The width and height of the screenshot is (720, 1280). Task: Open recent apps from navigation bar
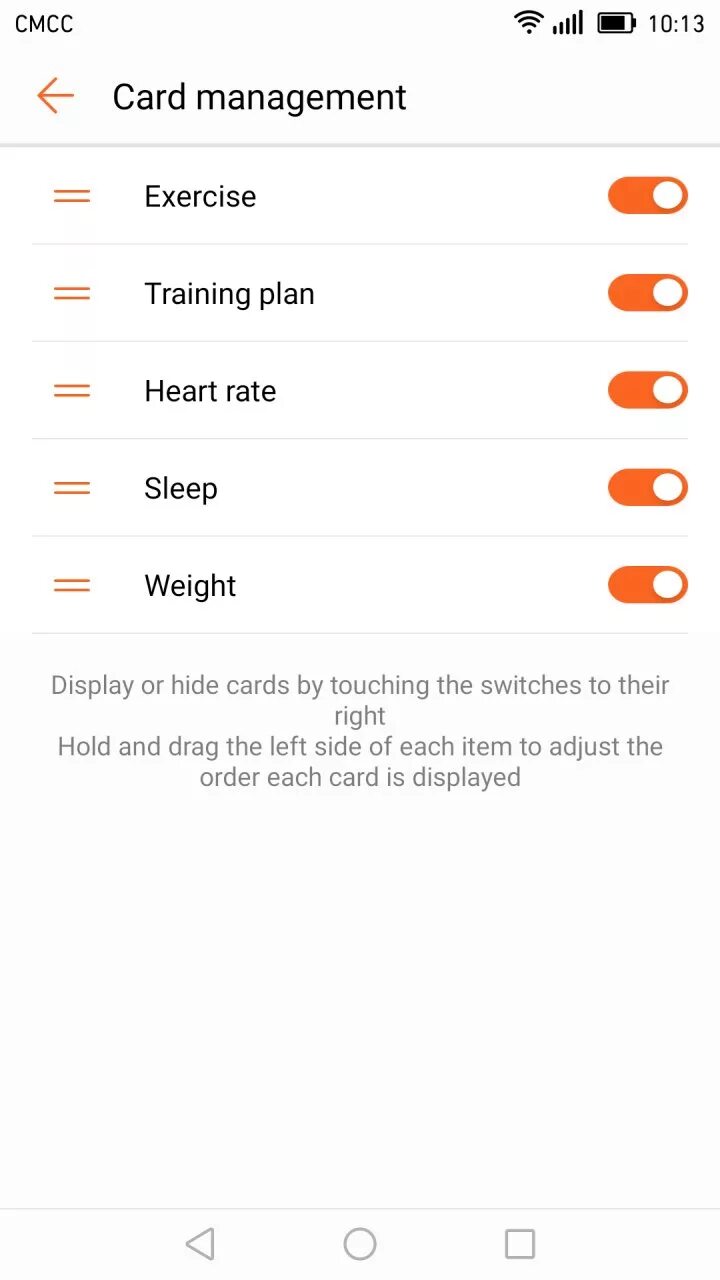520,1244
